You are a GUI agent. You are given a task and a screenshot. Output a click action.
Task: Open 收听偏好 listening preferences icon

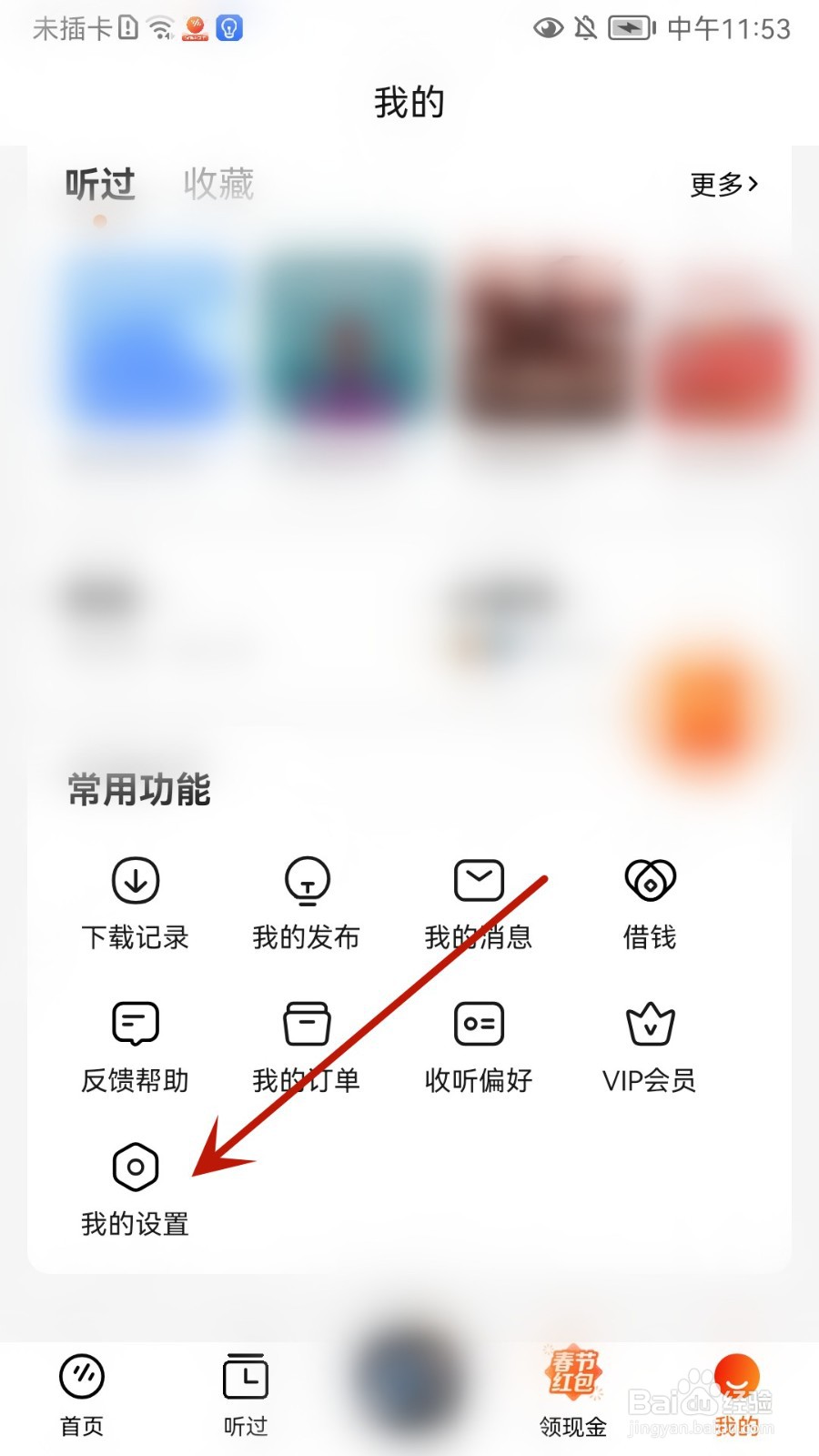[478, 1023]
